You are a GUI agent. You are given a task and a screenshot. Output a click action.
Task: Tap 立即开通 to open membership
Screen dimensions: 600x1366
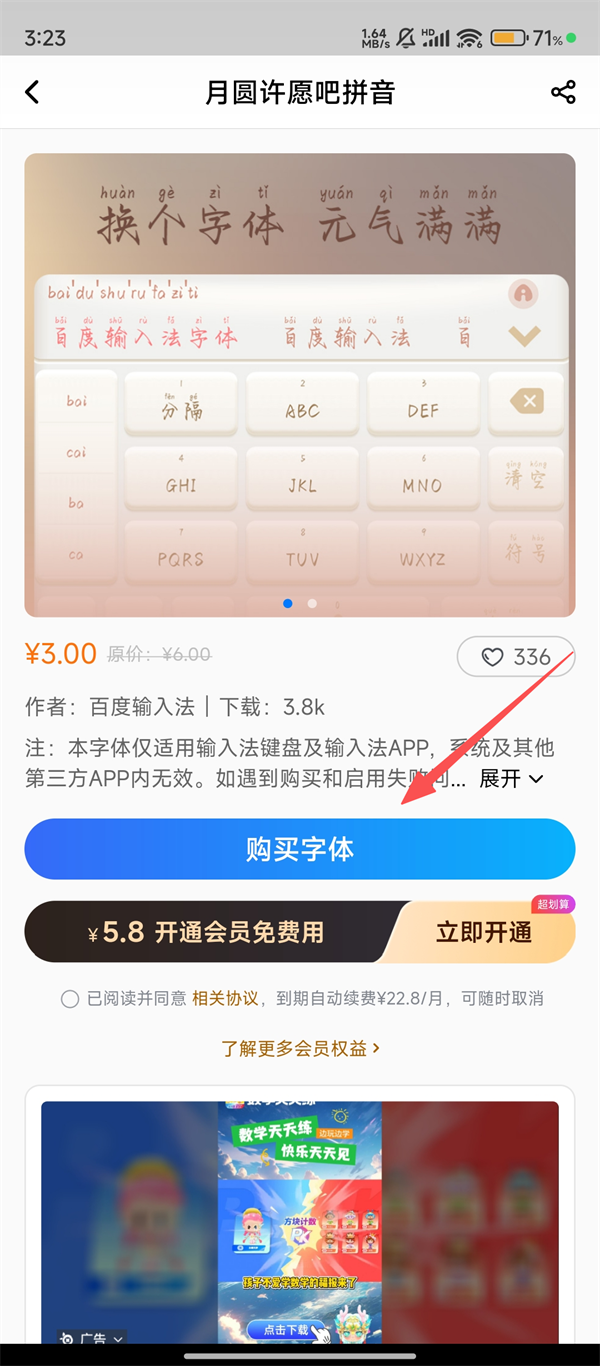point(484,932)
